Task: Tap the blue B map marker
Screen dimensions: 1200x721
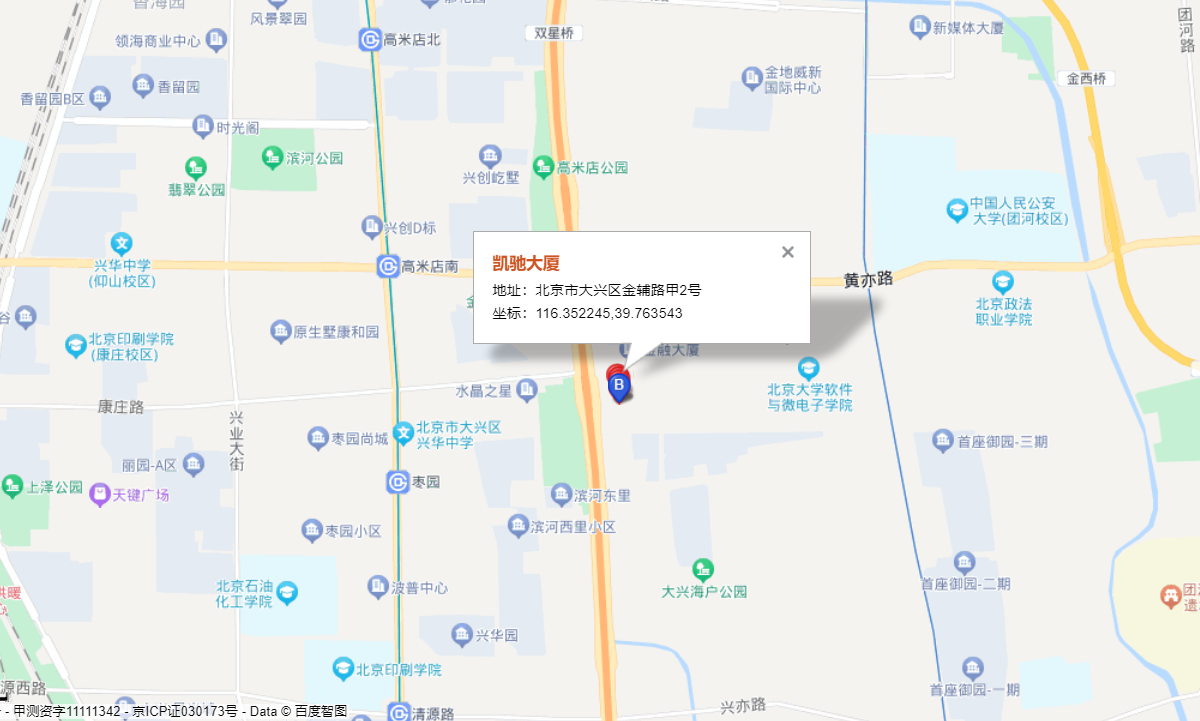Action: click(x=619, y=385)
